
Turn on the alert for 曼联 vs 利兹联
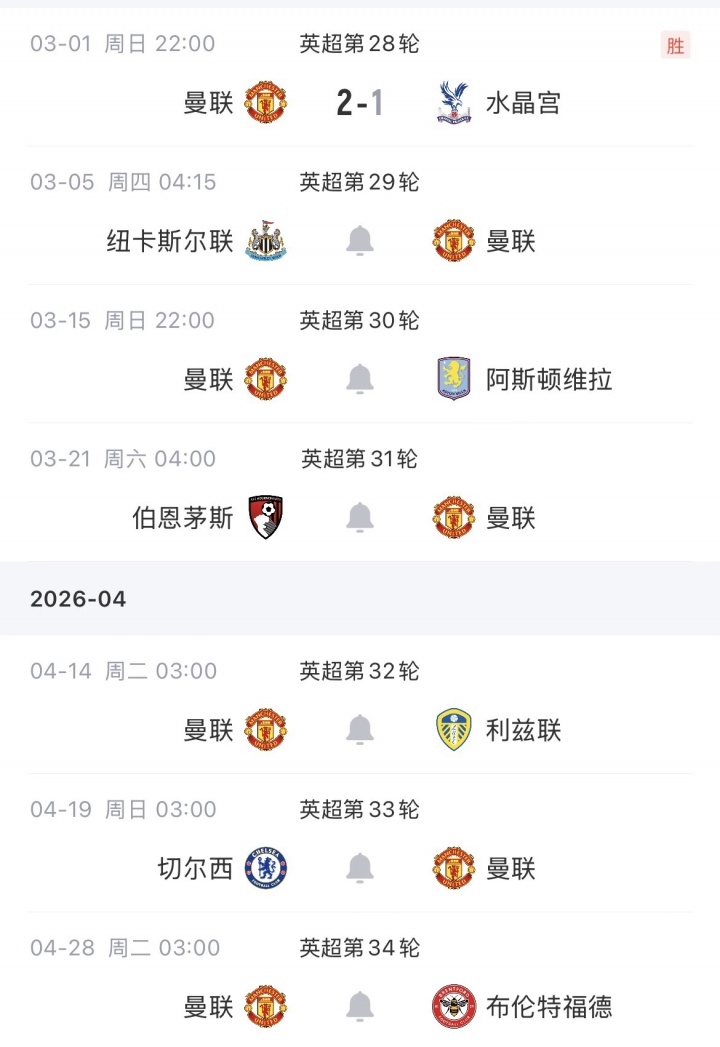tap(360, 730)
